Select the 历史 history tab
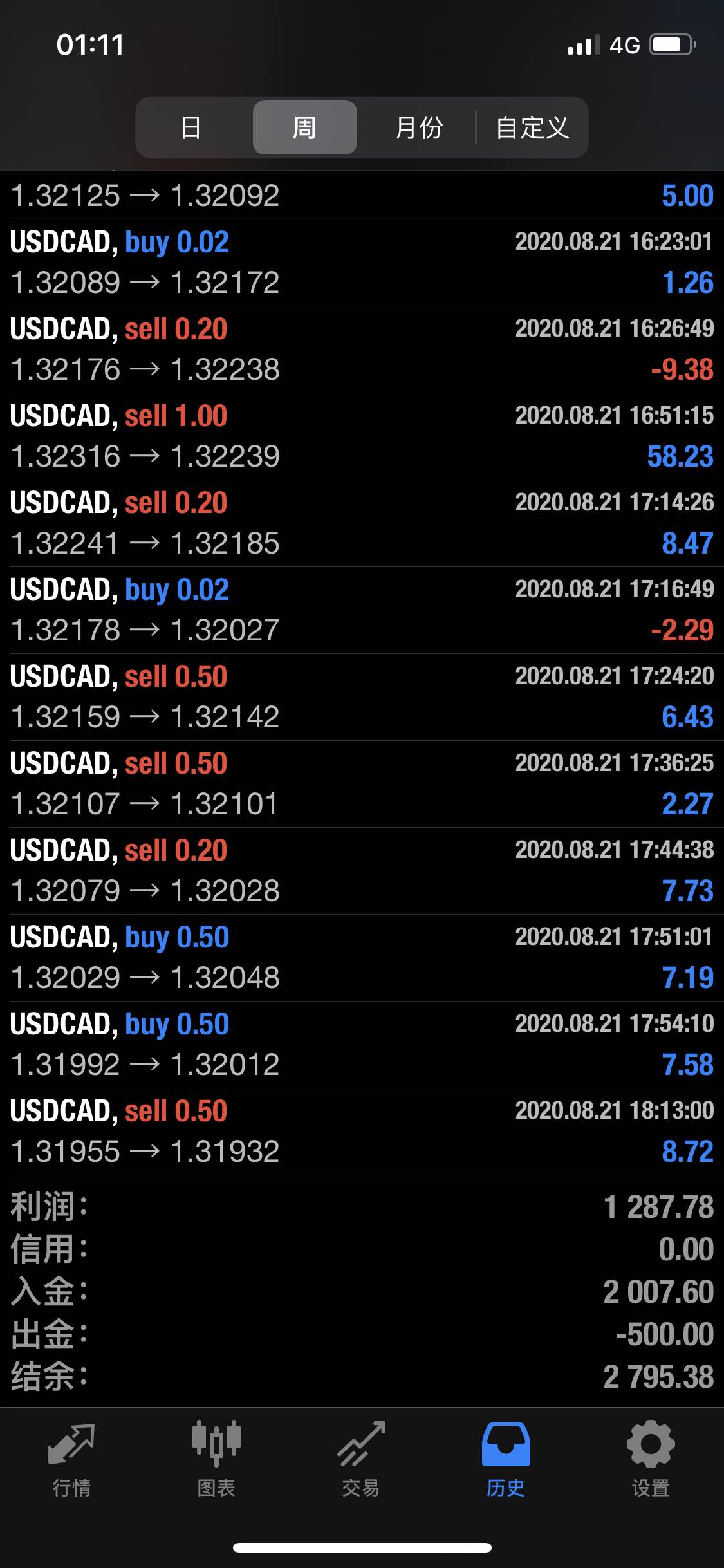724x1568 pixels. 506,1459
